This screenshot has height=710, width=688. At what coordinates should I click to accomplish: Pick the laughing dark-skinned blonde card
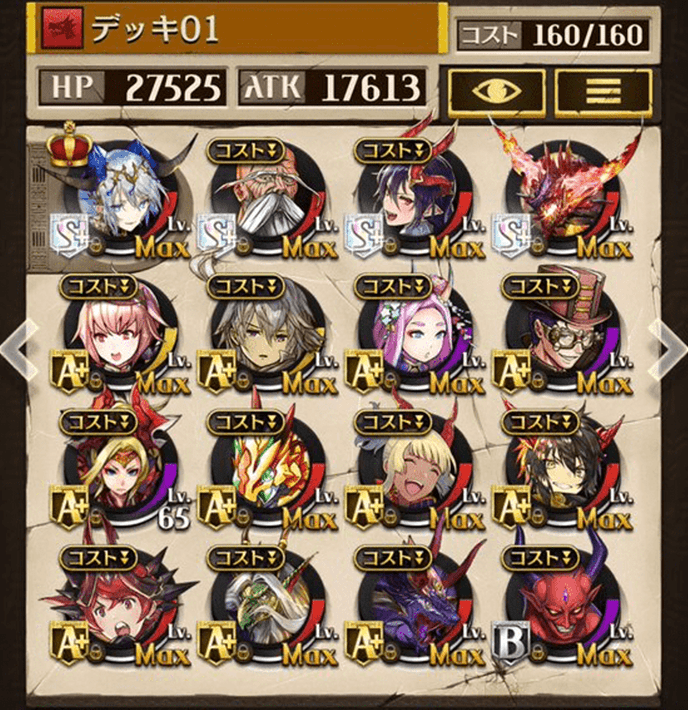point(415,472)
